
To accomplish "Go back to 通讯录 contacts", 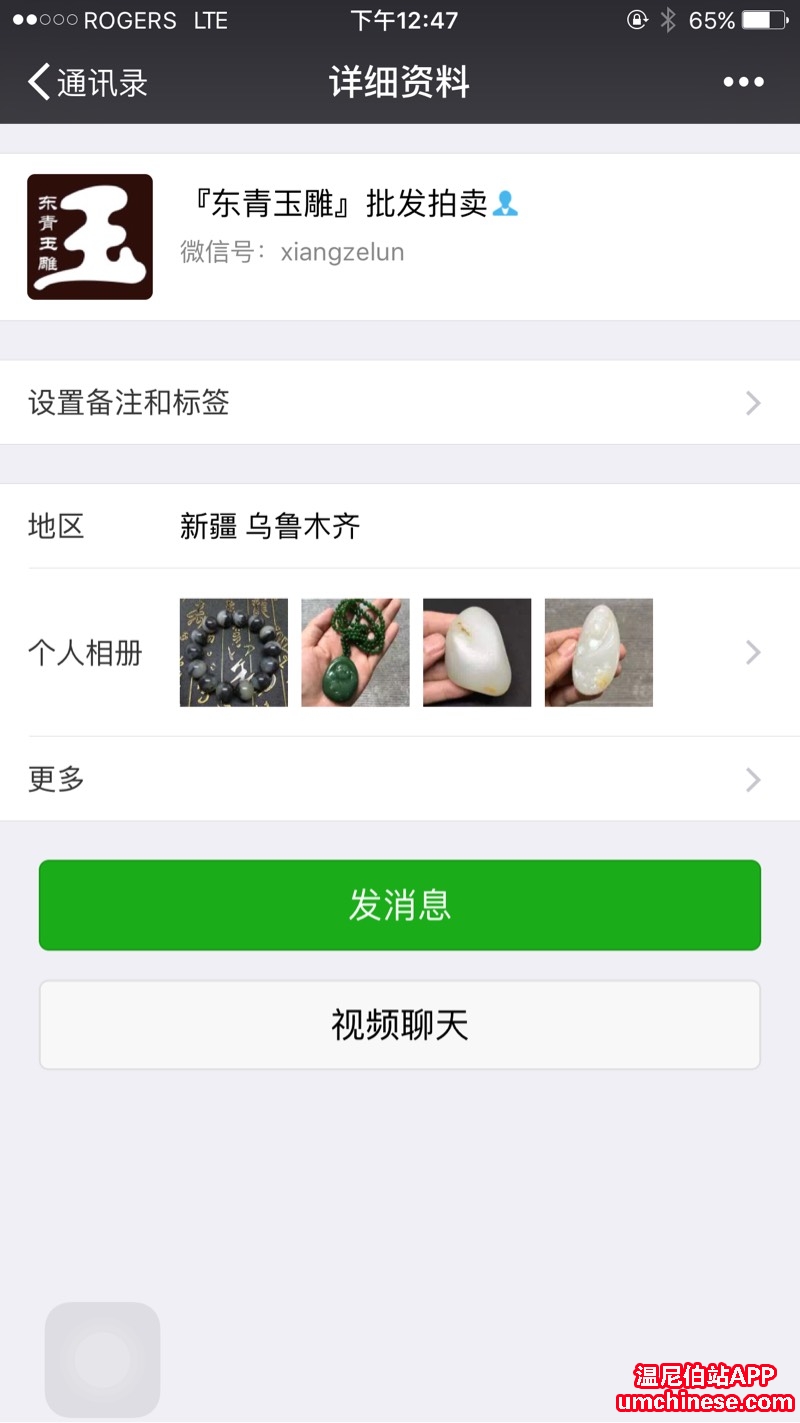I will [88, 82].
